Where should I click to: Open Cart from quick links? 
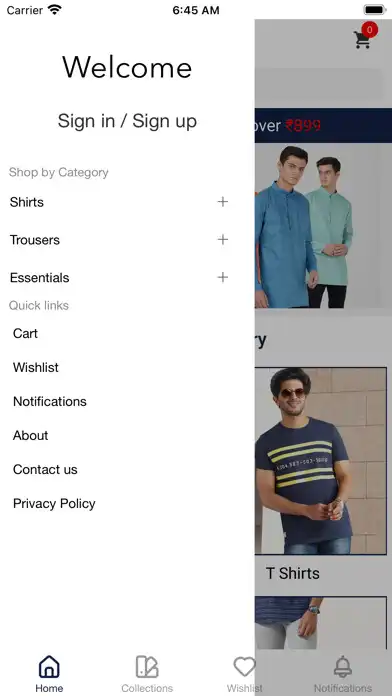(x=25, y=333)
